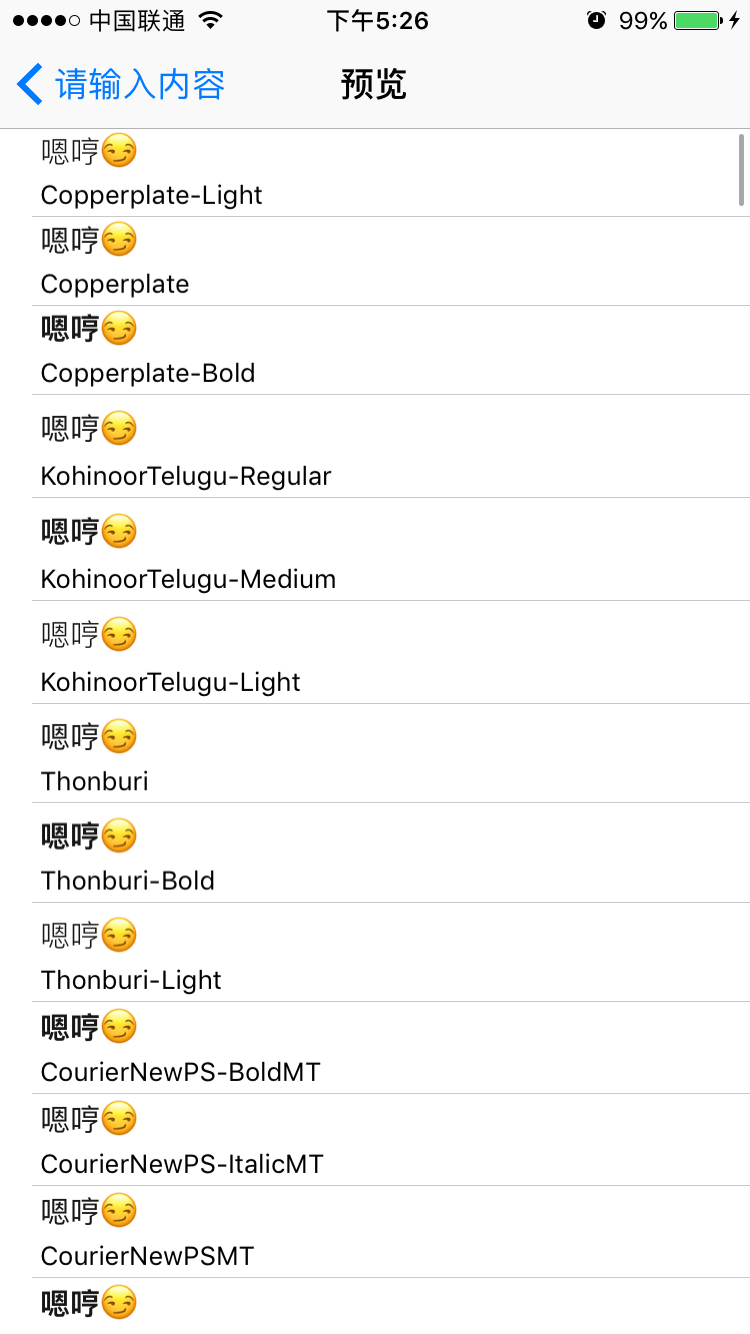Tap the blue back chevron icon
This screenshot has height=1334, width=750.
click(28, 84)
